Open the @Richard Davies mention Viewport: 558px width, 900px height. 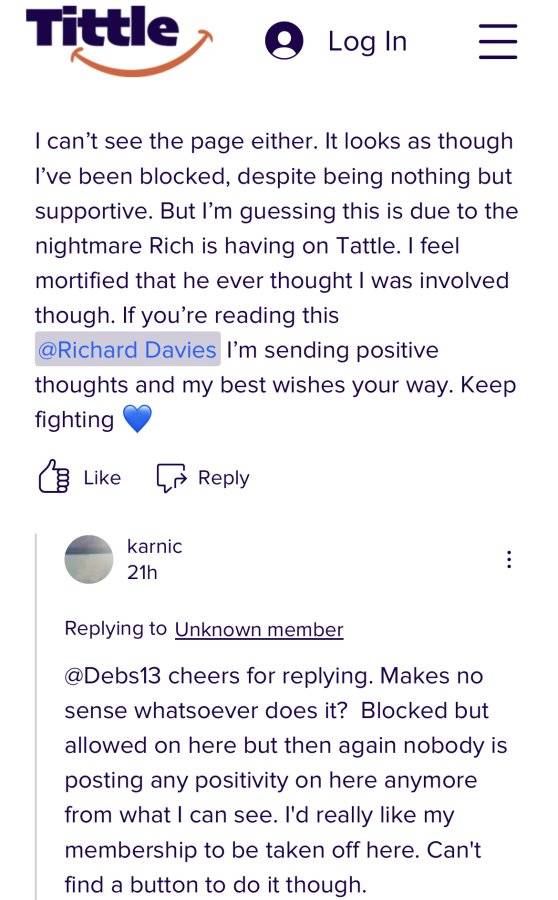tap(127, 350)
